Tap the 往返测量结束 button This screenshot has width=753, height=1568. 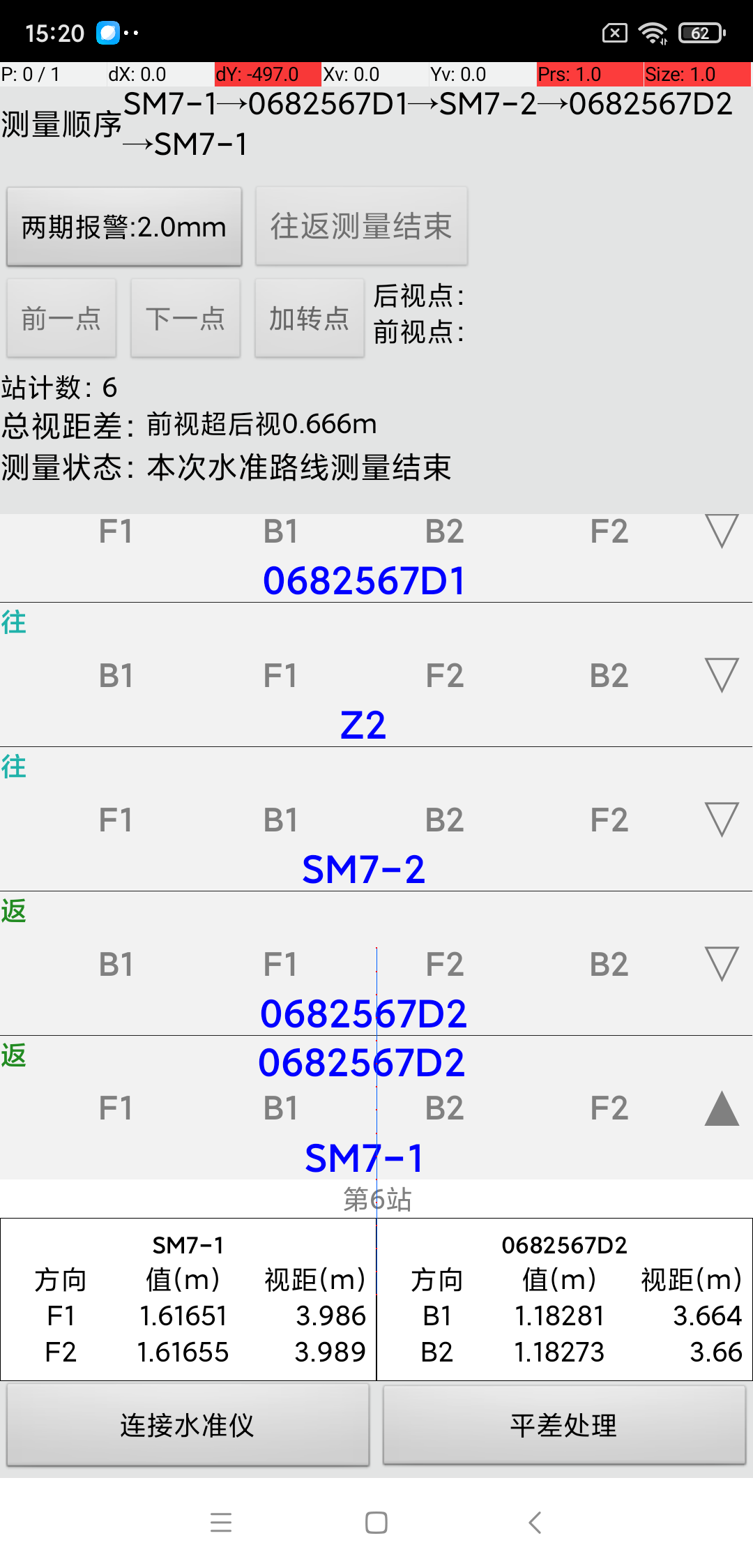tap(361, 227)
